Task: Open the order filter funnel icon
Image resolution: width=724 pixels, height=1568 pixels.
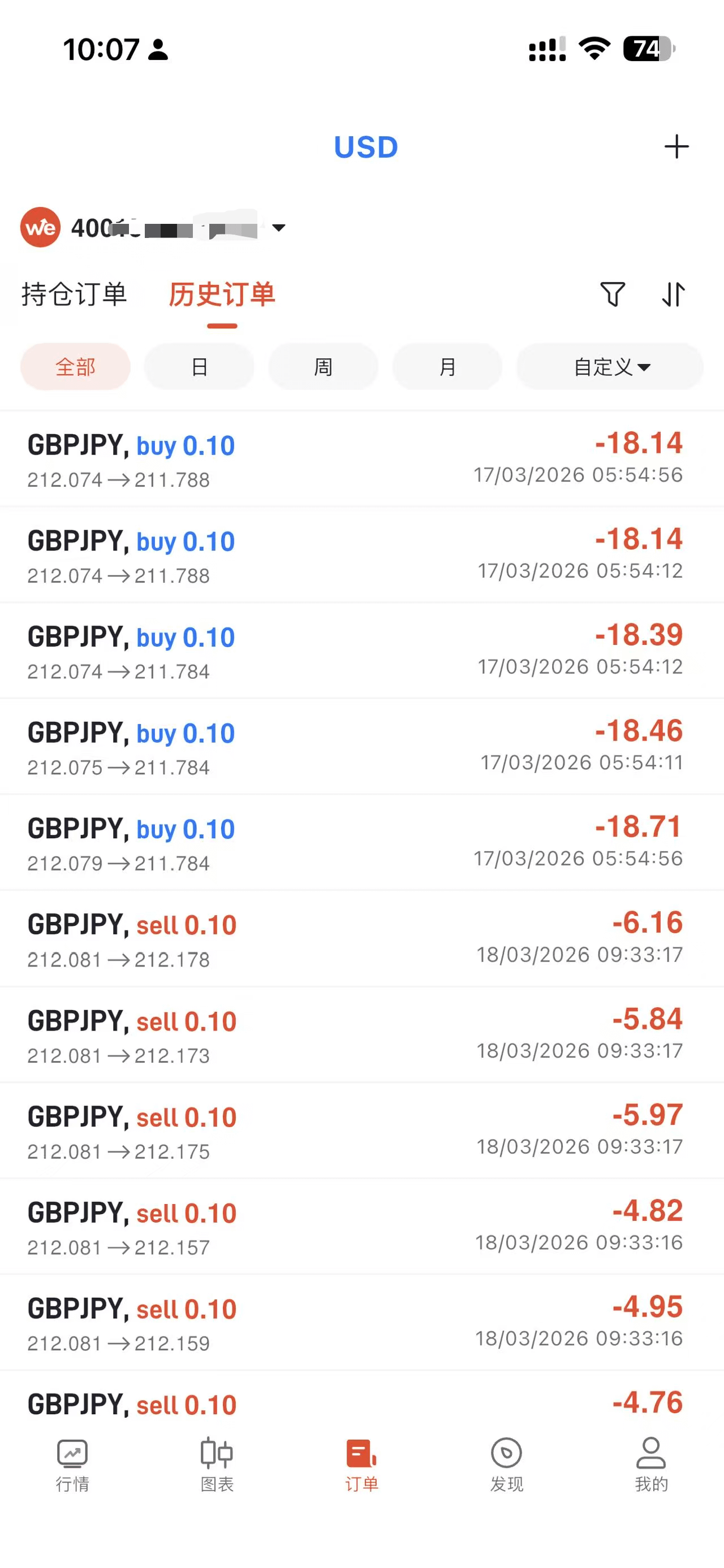Action: (612, 294)
